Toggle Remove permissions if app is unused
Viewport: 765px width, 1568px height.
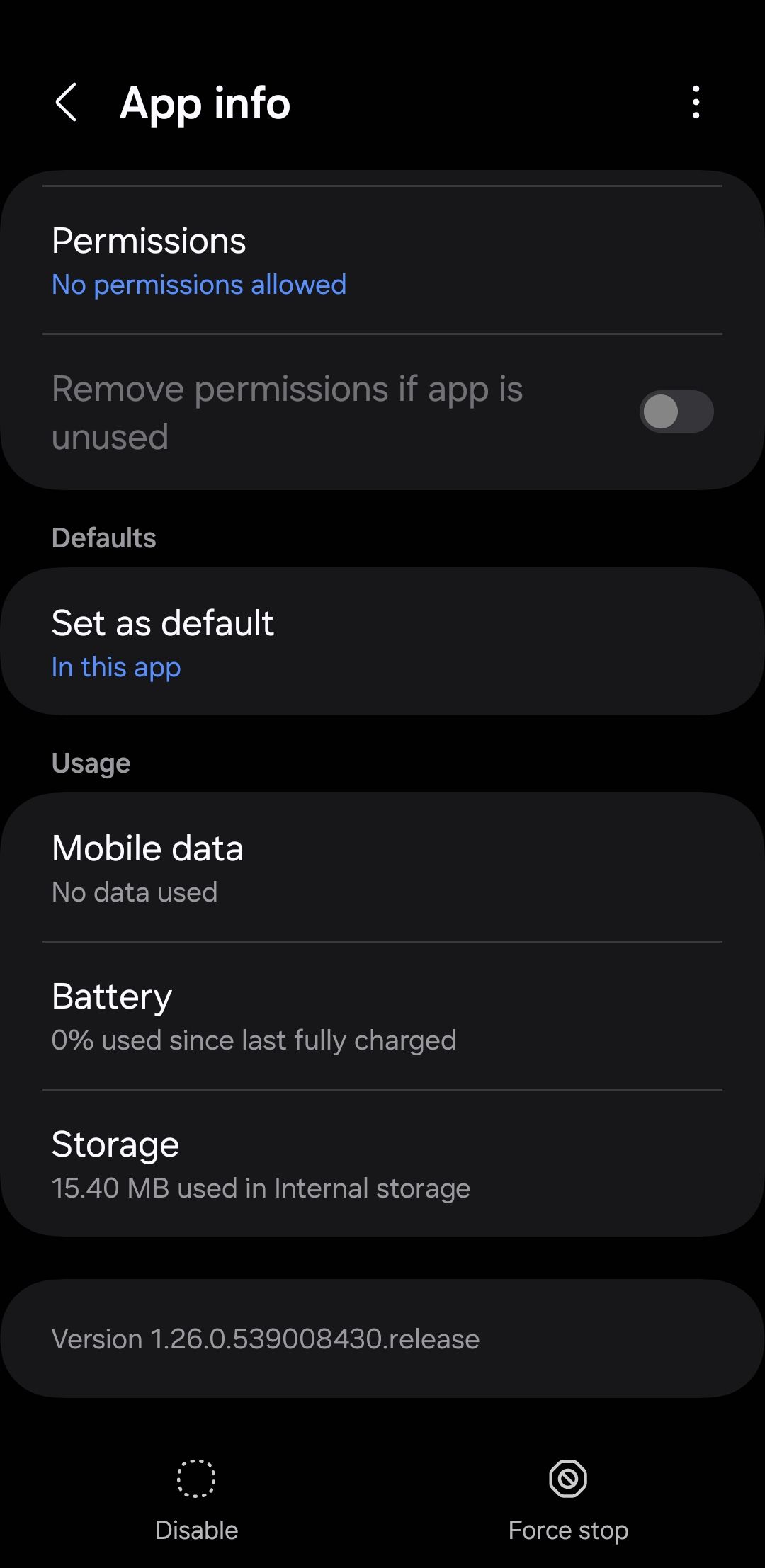coord(676,411)
